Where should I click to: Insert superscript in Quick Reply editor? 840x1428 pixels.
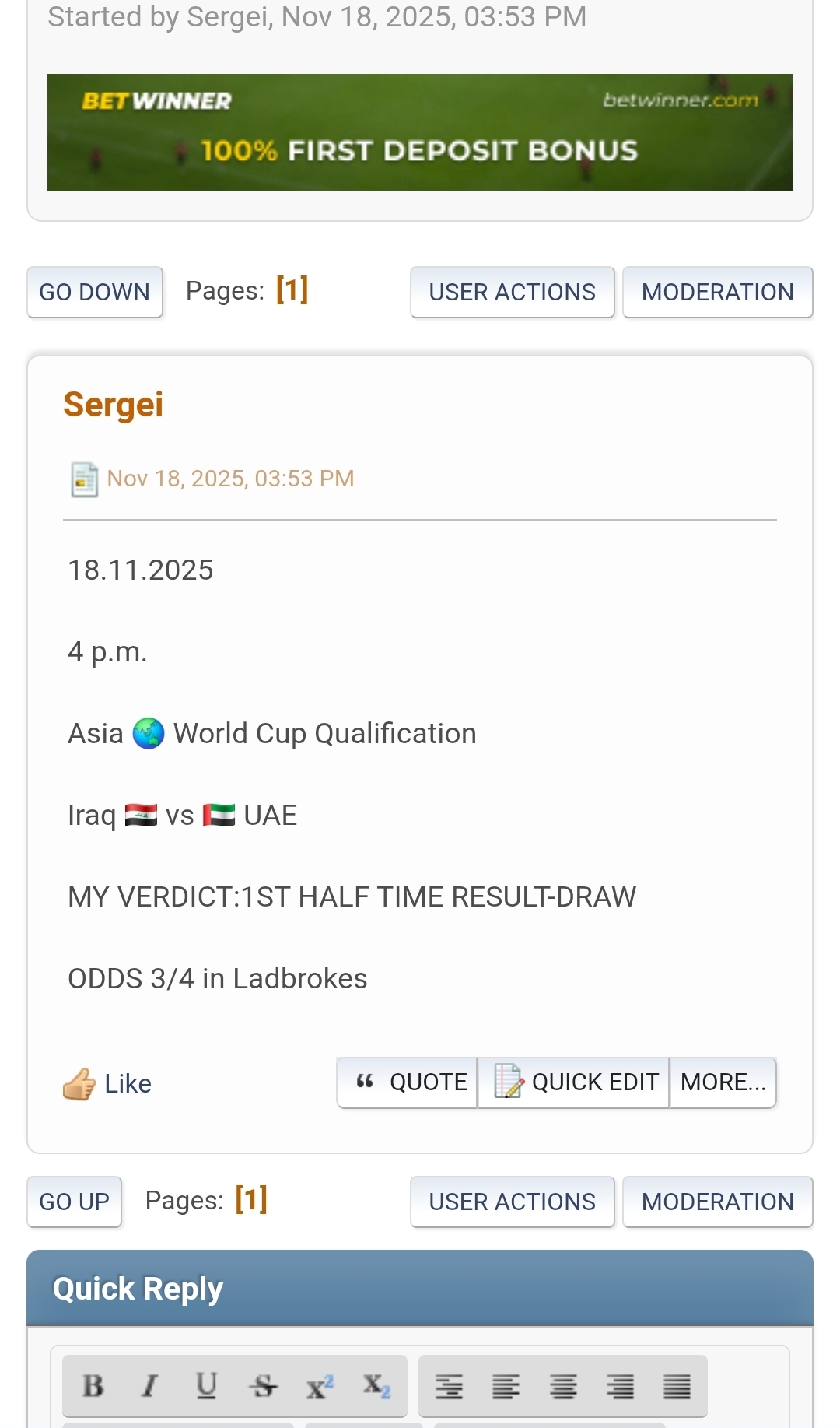[320, 1386]
